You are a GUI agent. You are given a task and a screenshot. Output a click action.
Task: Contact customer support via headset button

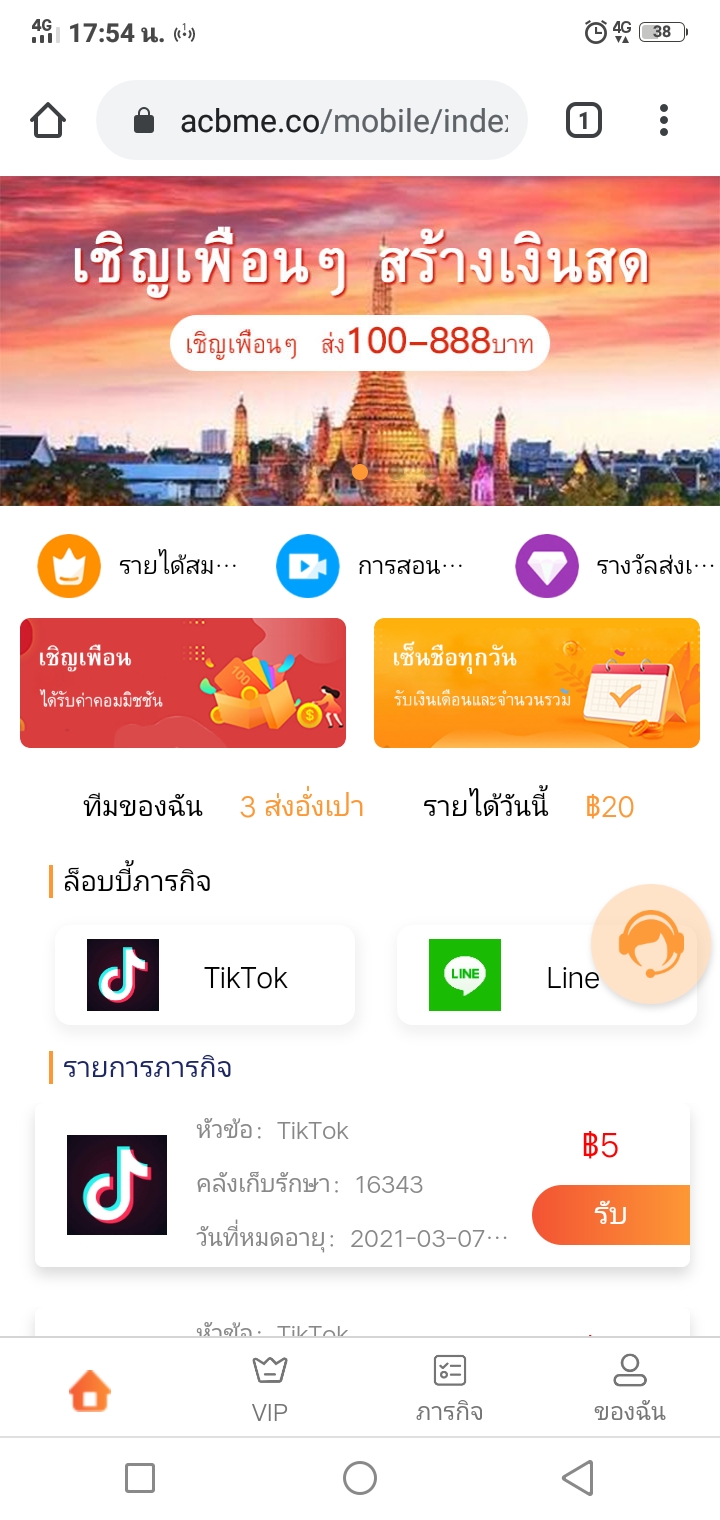point(651,944)
